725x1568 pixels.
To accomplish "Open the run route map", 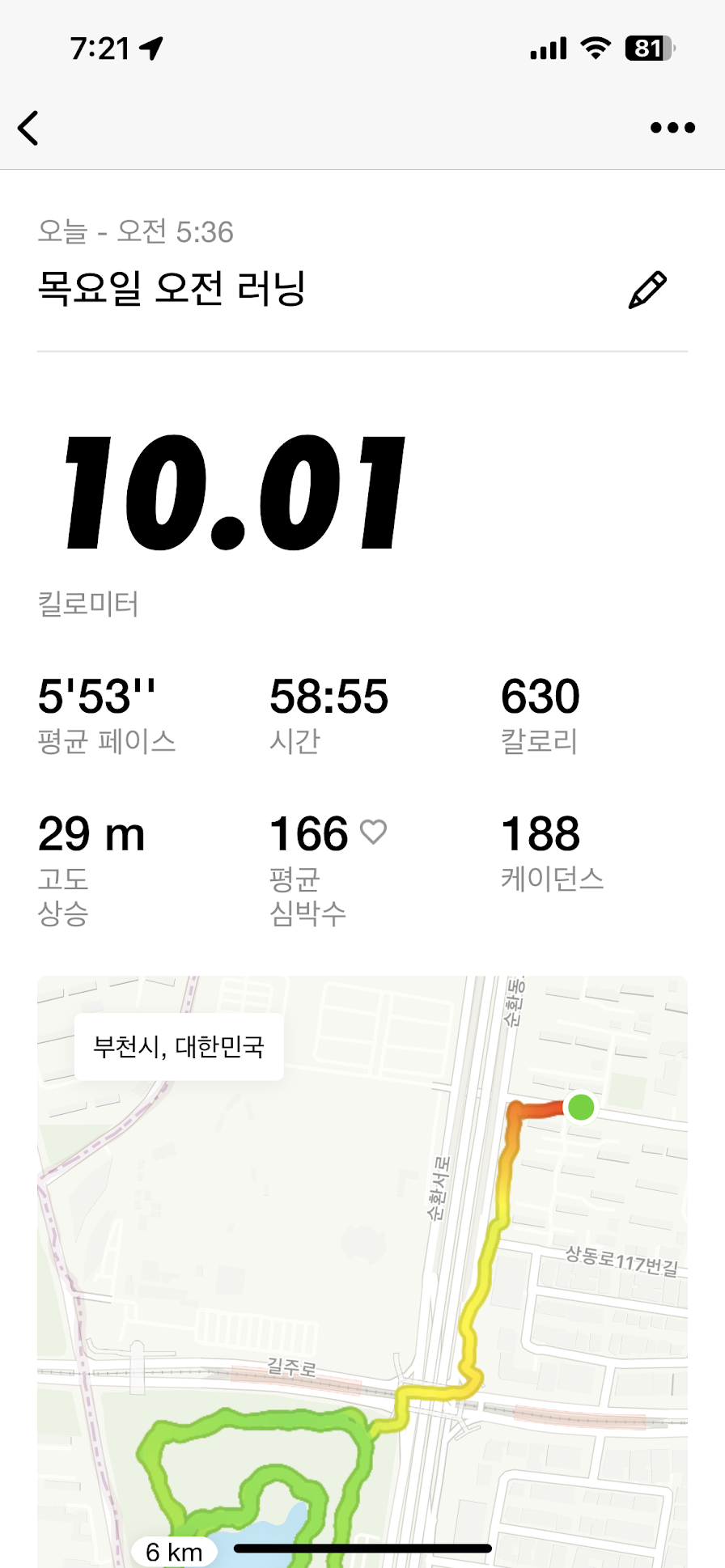I will 362,1270.
